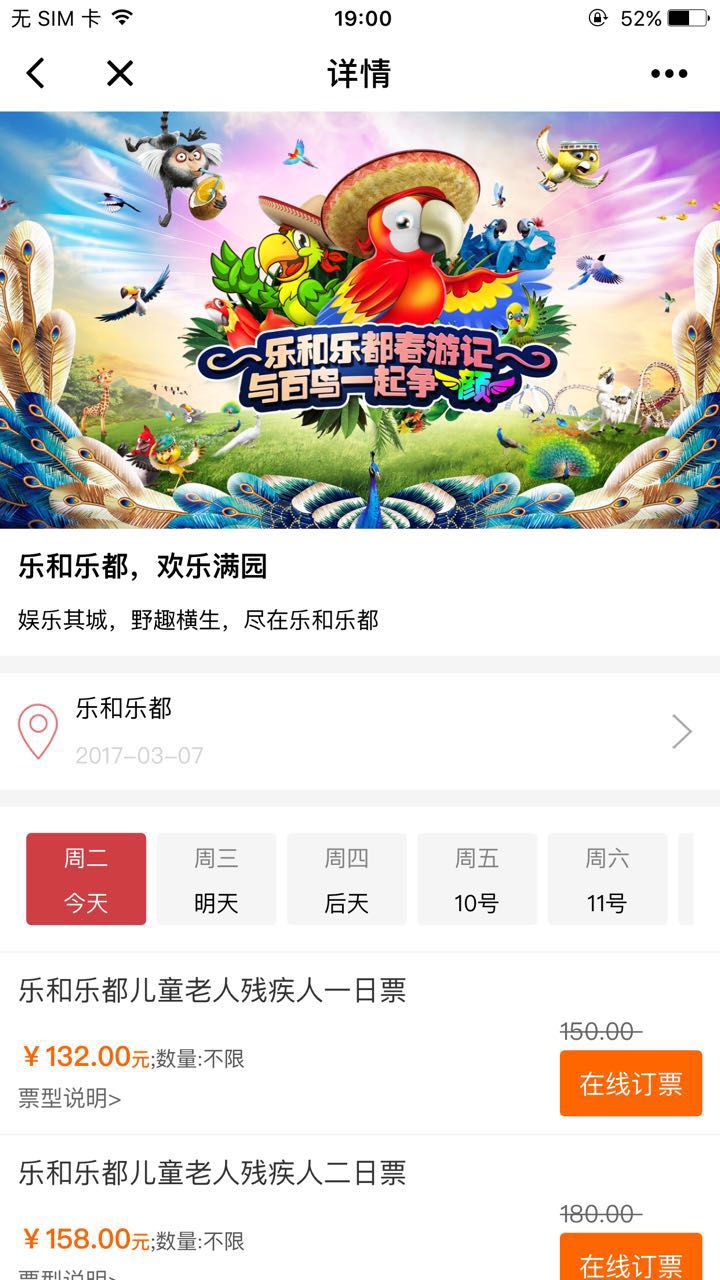
Task: Book the 158.00 two-day ticket online
Action: 630,1260
